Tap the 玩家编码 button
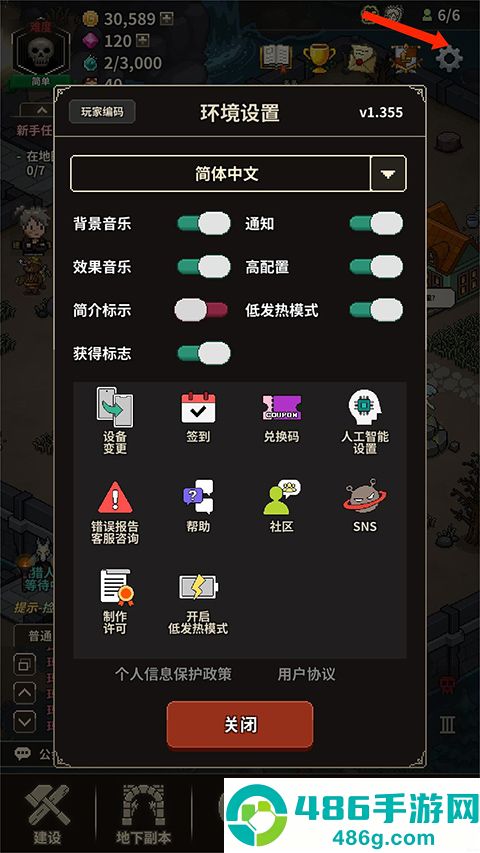This screenshot has width=480, height=853. coord(102,112)
